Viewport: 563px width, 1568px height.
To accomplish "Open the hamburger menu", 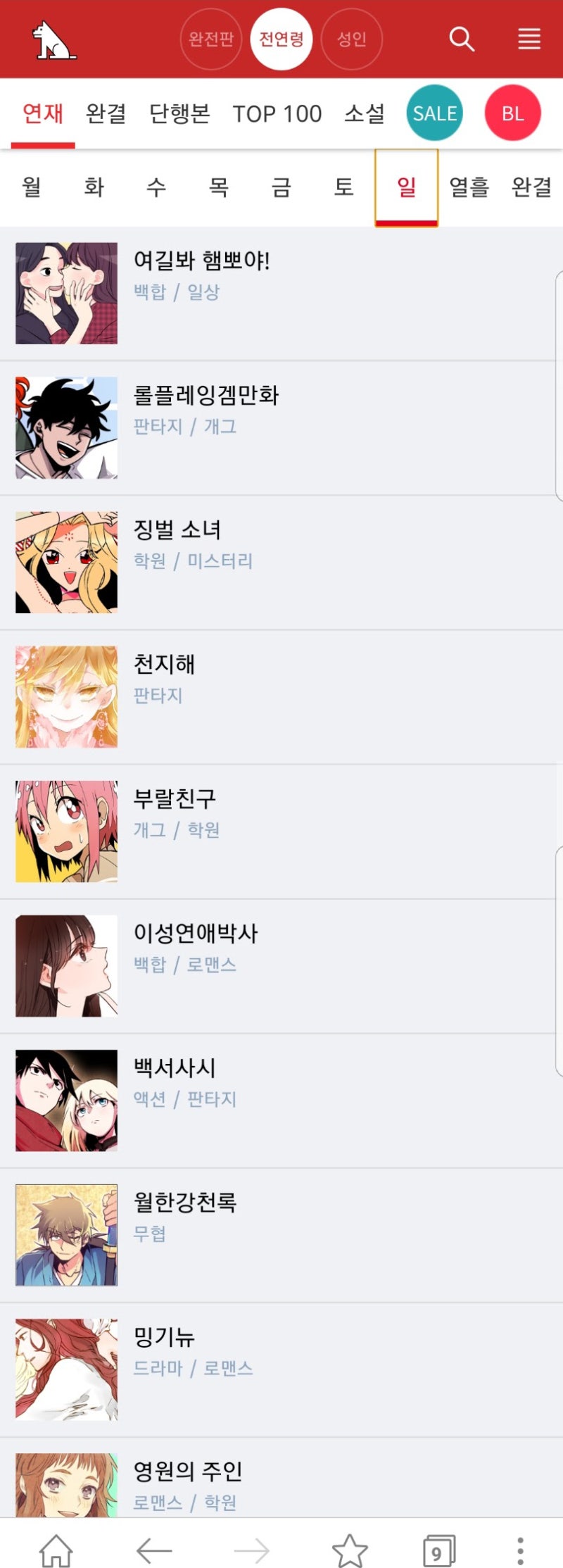I will pos(529,40).
